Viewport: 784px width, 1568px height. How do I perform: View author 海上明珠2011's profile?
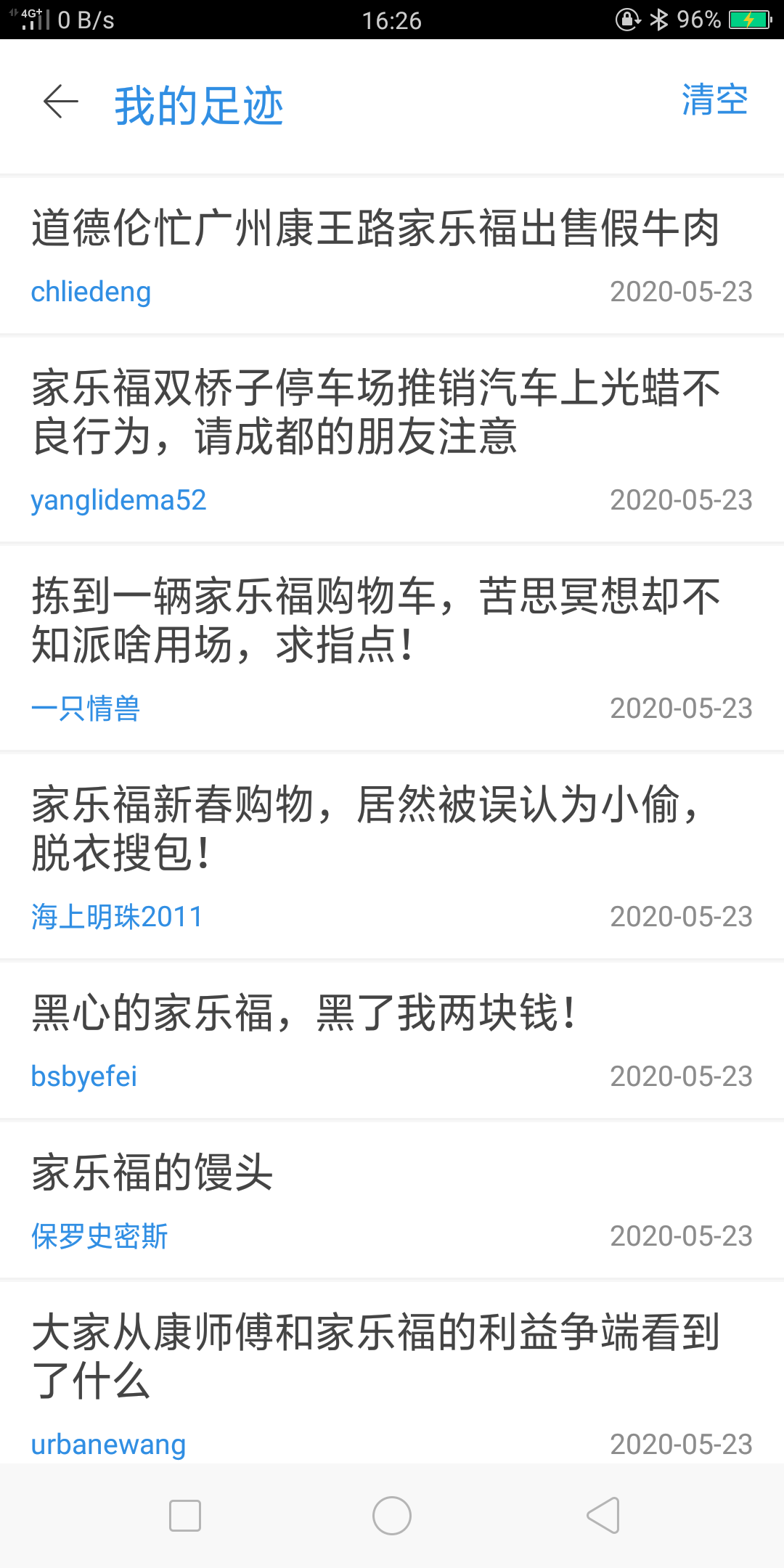[x=116, y=917]
